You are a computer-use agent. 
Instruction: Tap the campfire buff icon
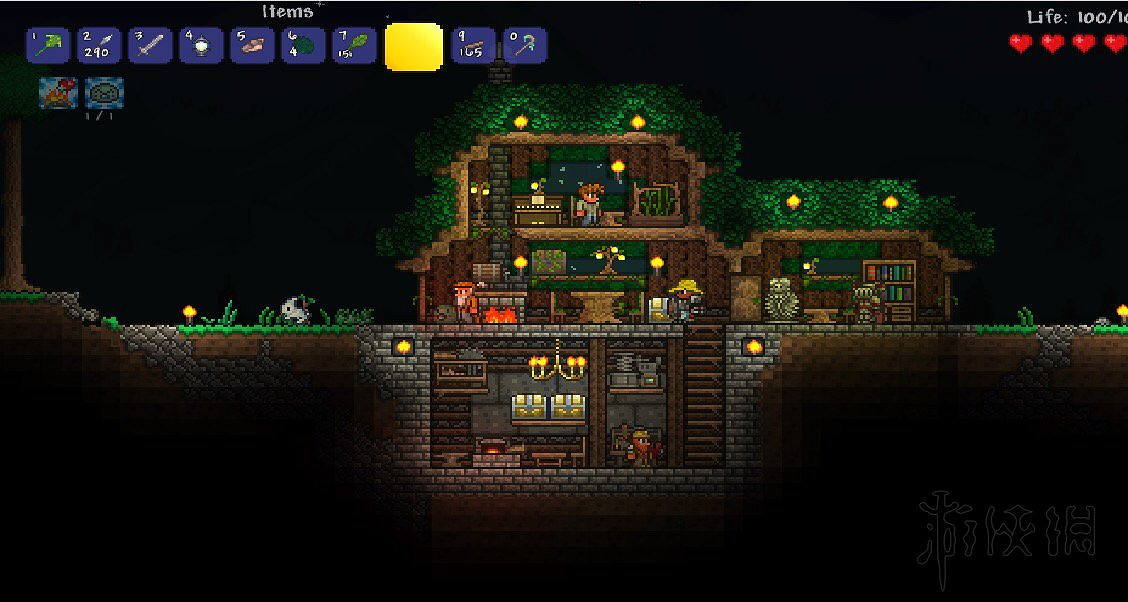[58, 93]
